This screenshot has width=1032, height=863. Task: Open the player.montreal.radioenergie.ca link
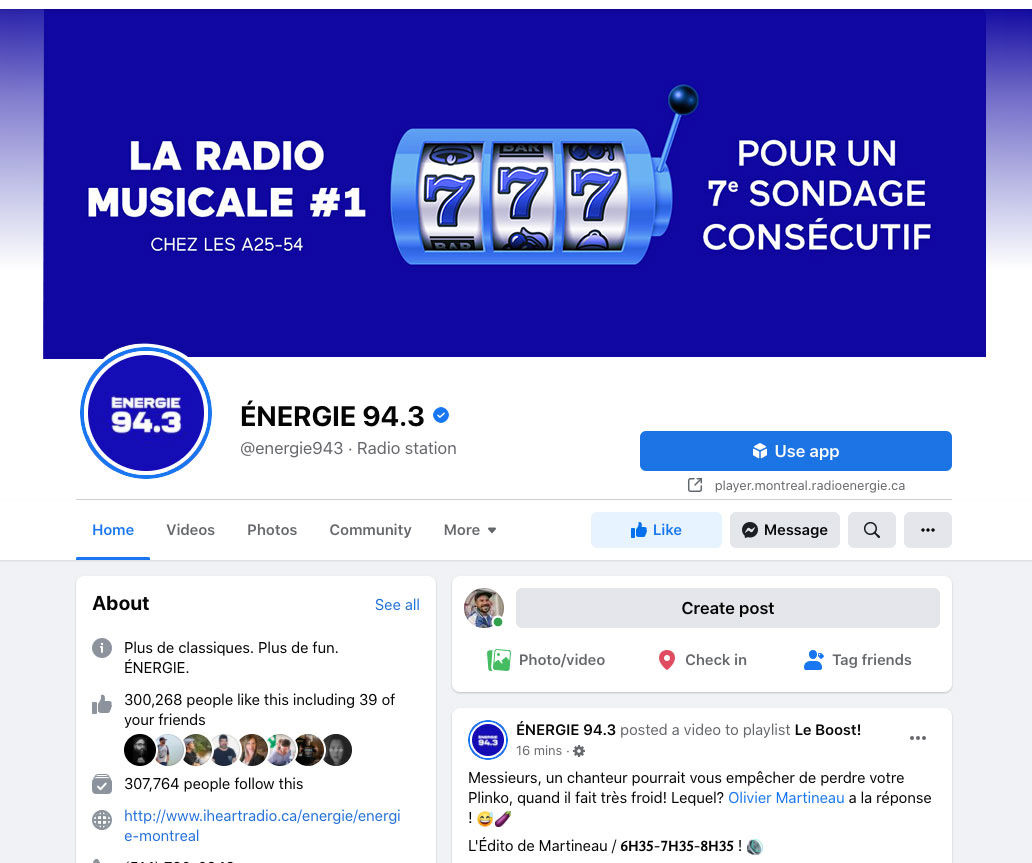point(808,485)
